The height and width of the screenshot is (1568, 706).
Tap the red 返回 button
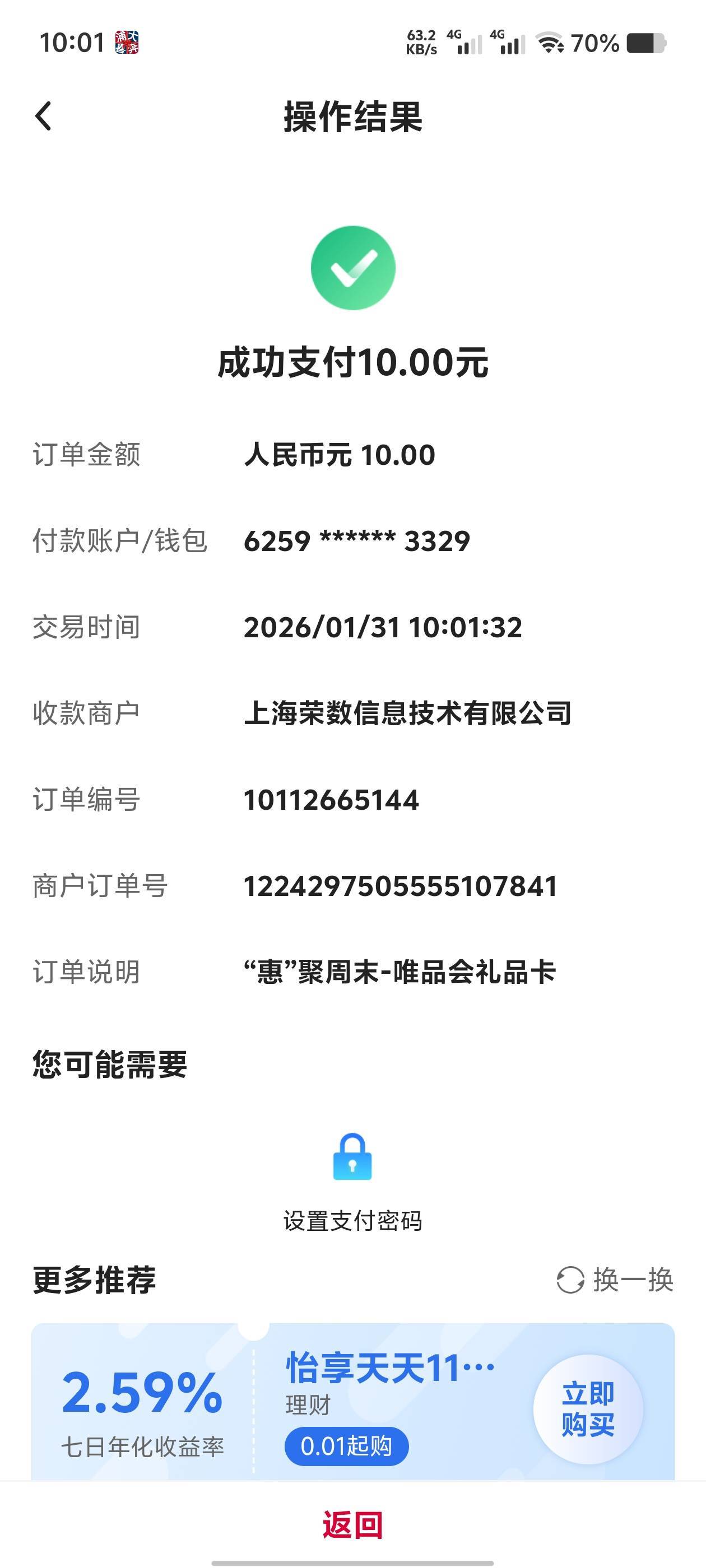point(352,1525)
